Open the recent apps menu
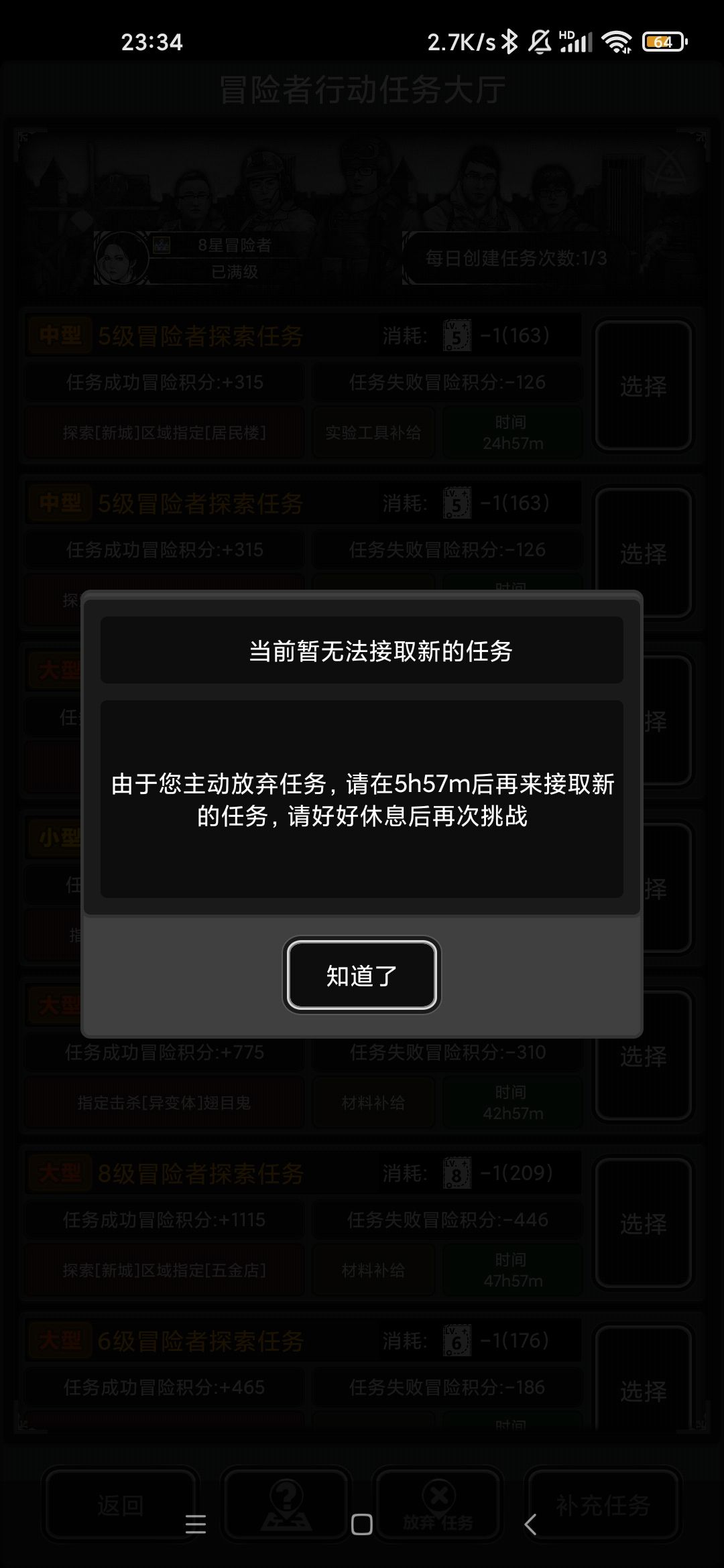This screenshot has height=1568, width=724. pos(195,1524)
